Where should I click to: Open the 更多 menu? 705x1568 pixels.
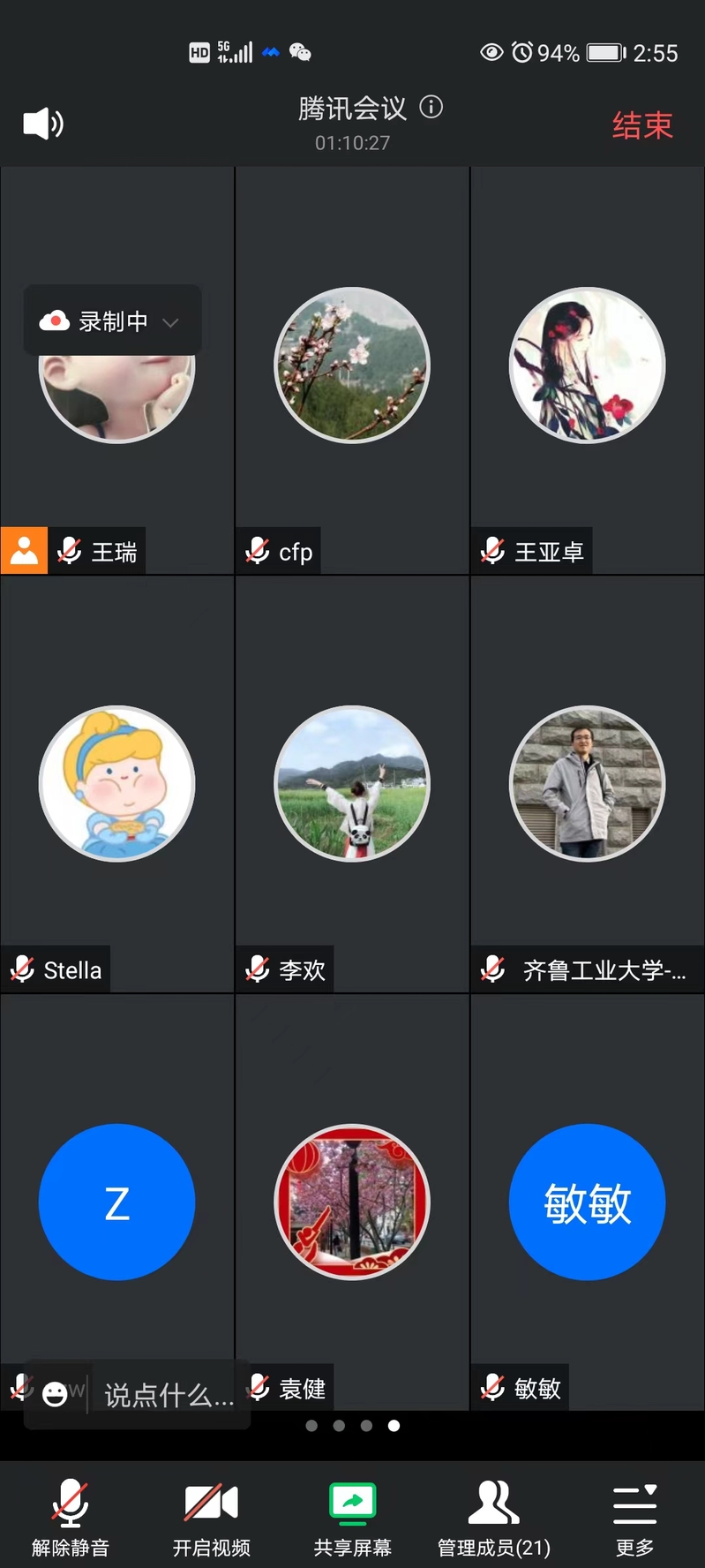point(635,1517)
